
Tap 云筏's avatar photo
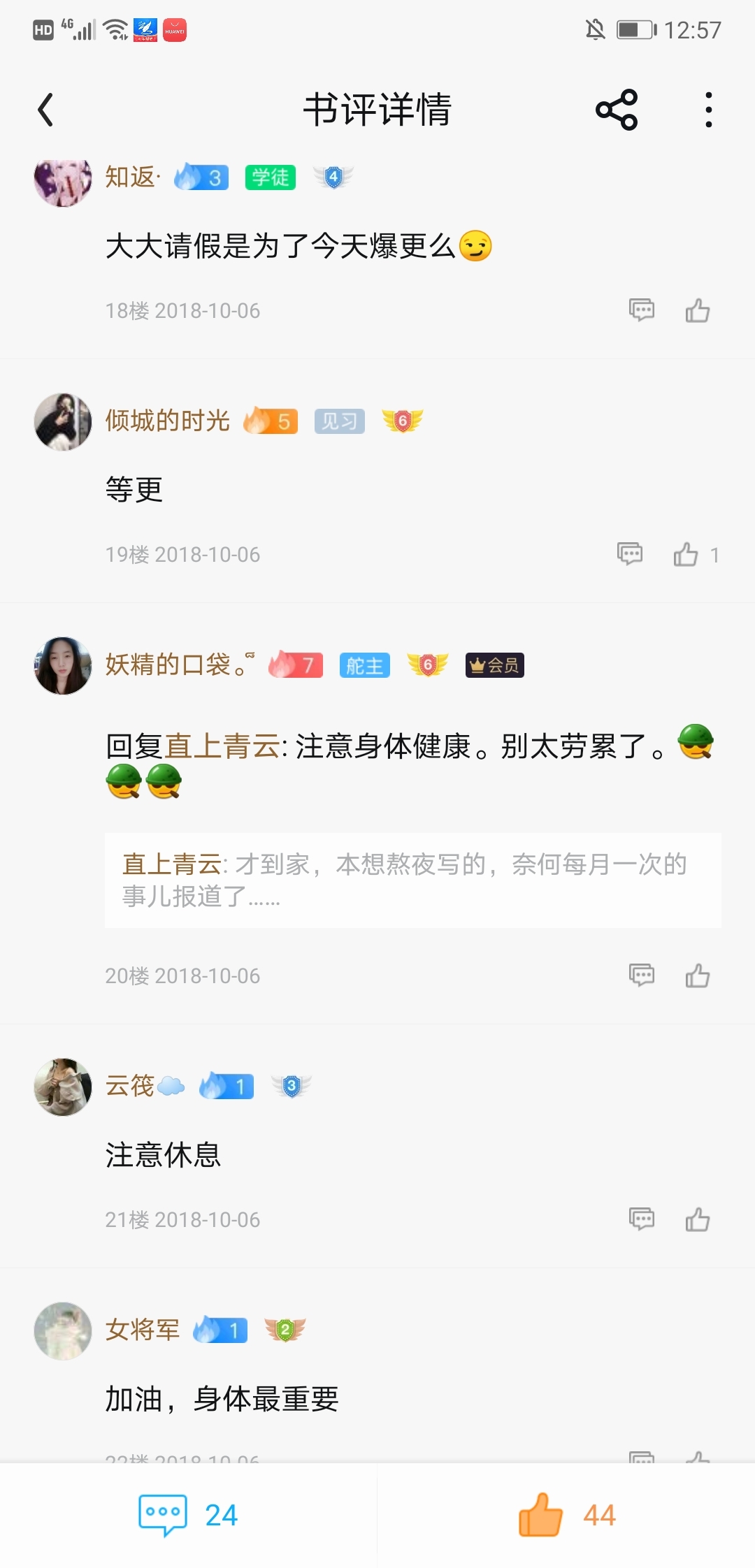pos(63,1087)
